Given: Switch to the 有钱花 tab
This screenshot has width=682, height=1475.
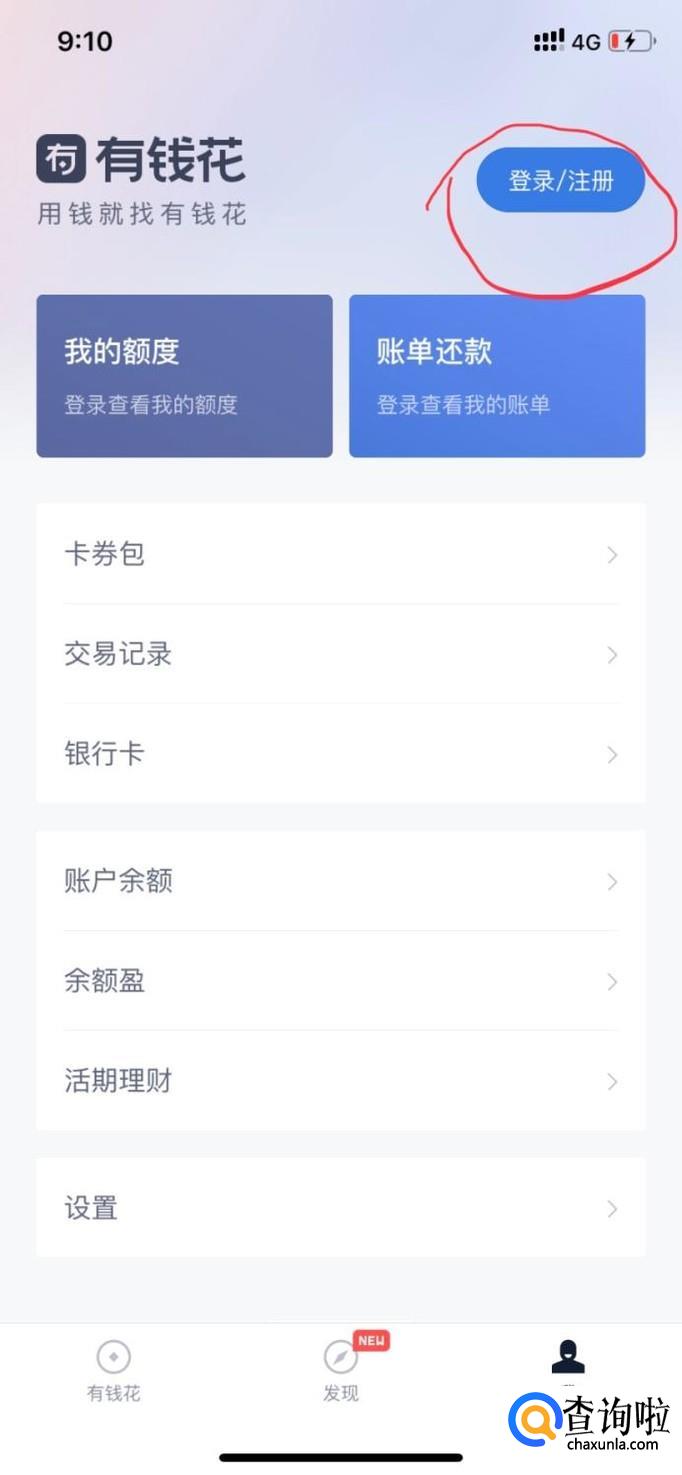Looking at the screenshot, I should (x=114, y=1370).
